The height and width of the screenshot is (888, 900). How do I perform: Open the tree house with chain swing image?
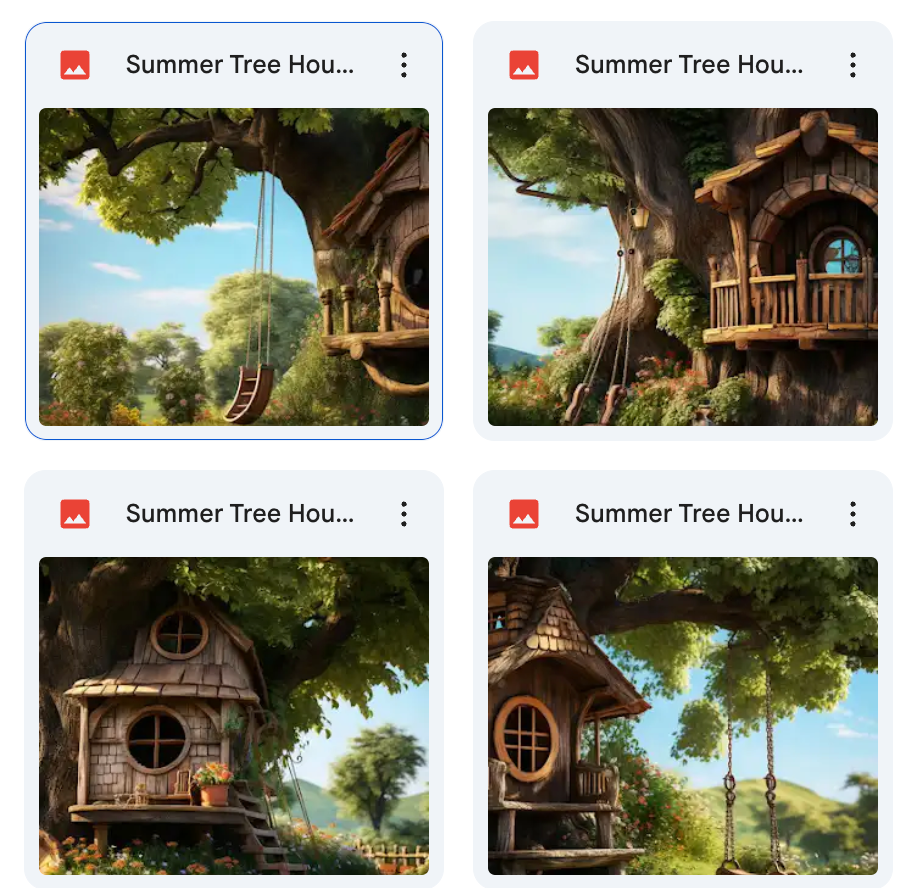click(682, 715)
